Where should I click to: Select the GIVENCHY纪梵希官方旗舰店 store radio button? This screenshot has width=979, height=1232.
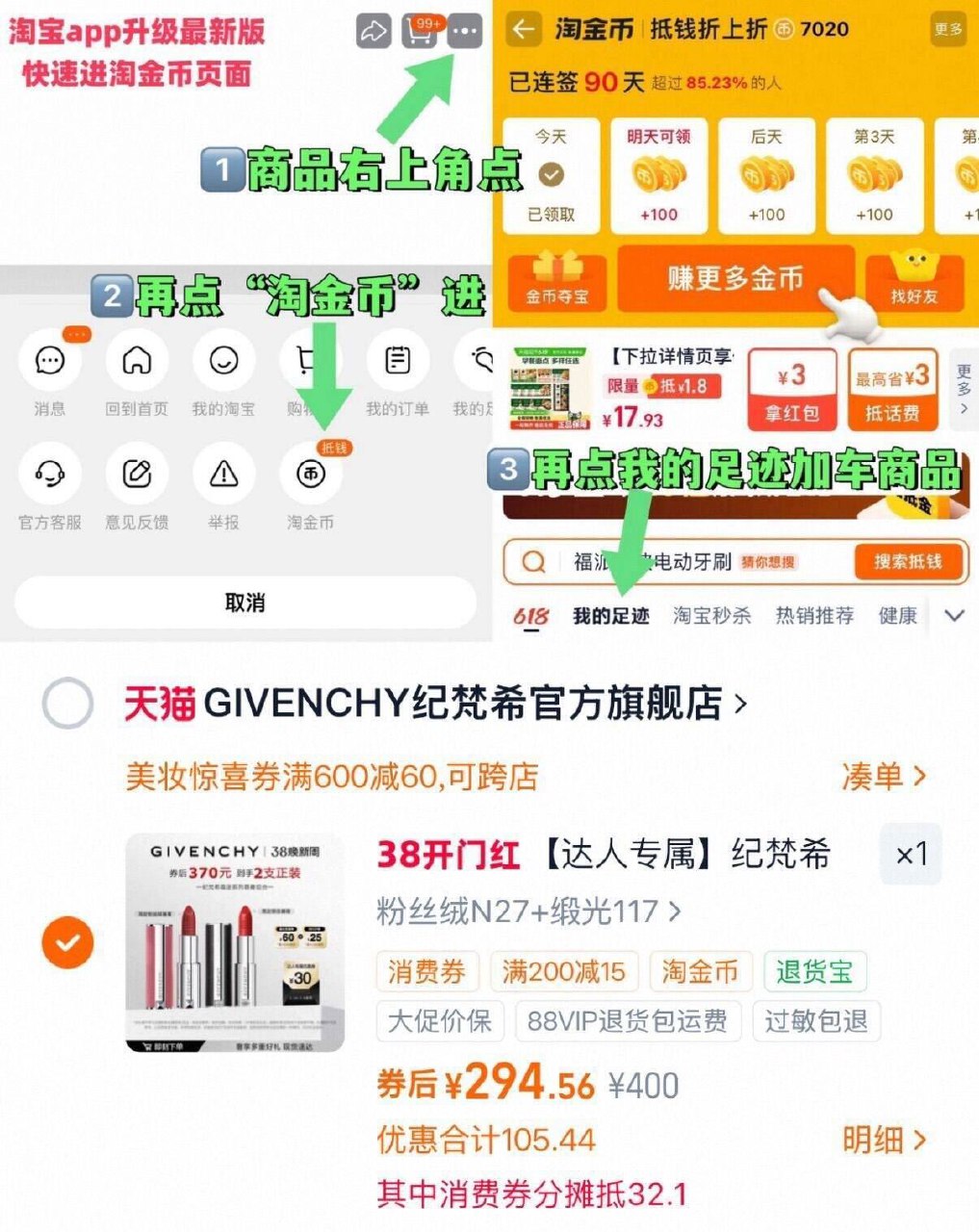pyautogui.click(x=65, y=704)
